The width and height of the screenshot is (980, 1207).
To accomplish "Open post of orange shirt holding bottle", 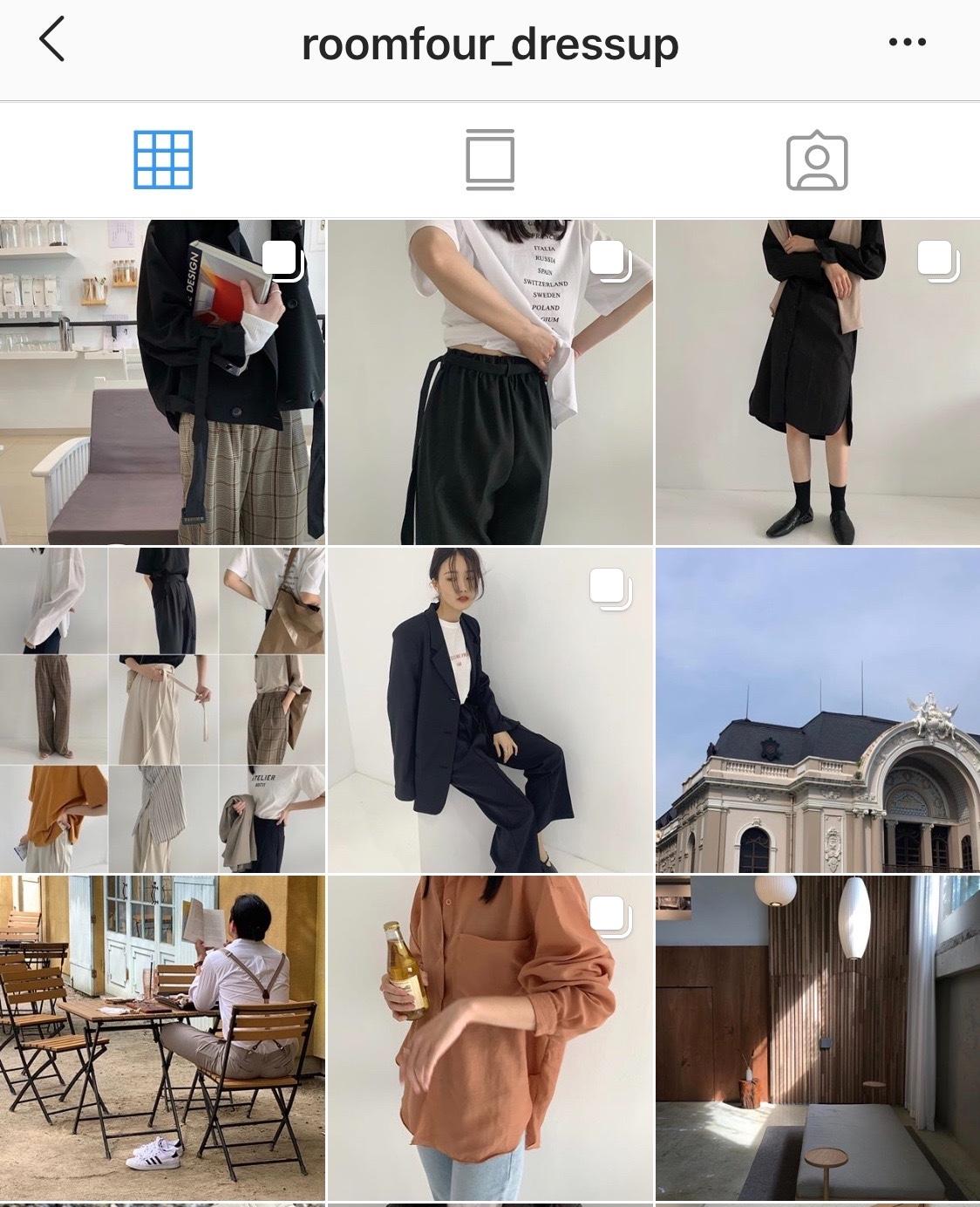I will (490, 1038).
